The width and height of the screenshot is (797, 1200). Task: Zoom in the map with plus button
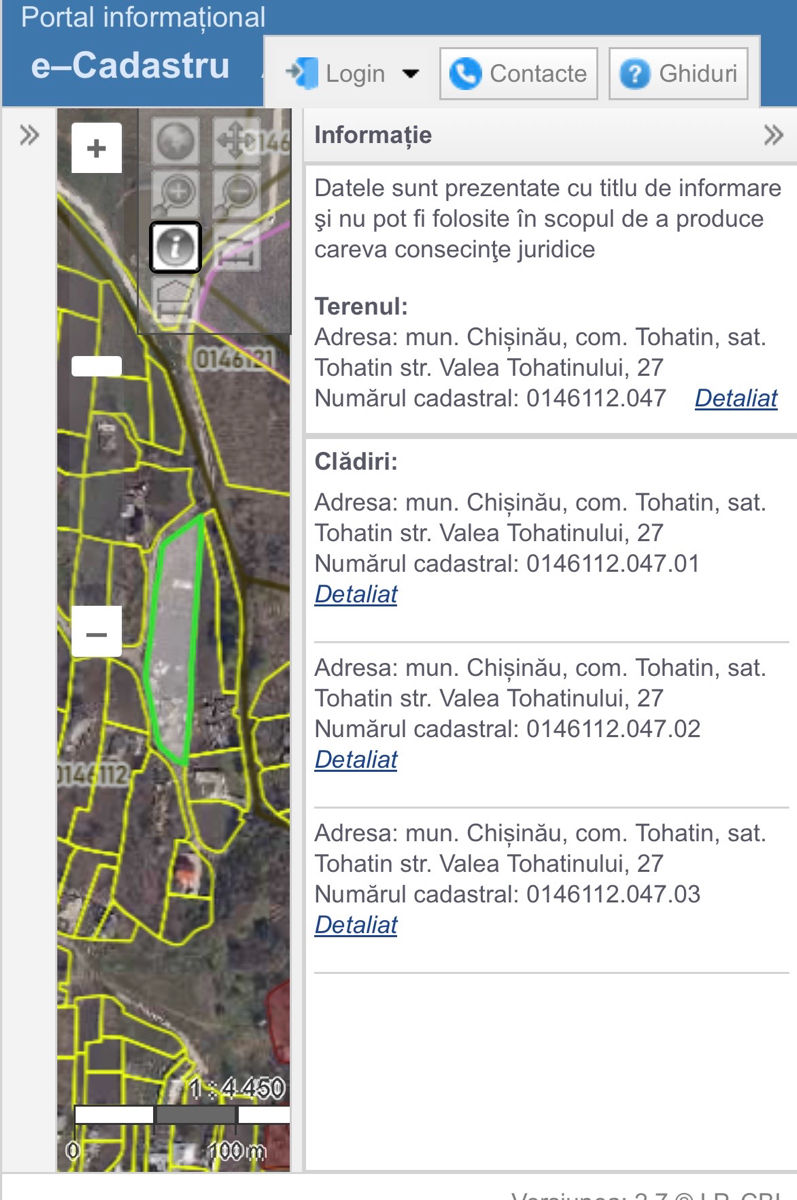[x=96, y=149]
